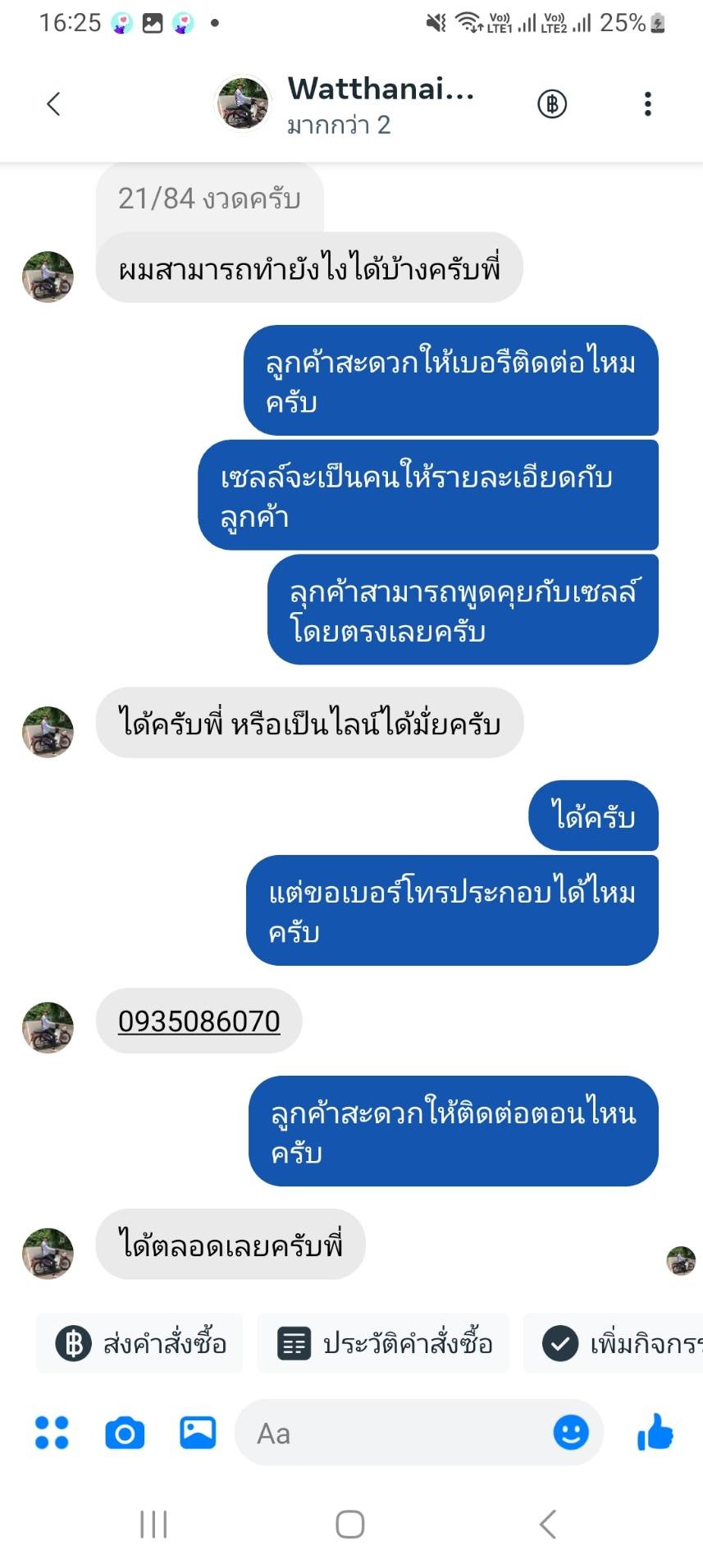Focus the Aa message input field
The width and height of the screenshot is (703, 1568).
point(394,1433)
